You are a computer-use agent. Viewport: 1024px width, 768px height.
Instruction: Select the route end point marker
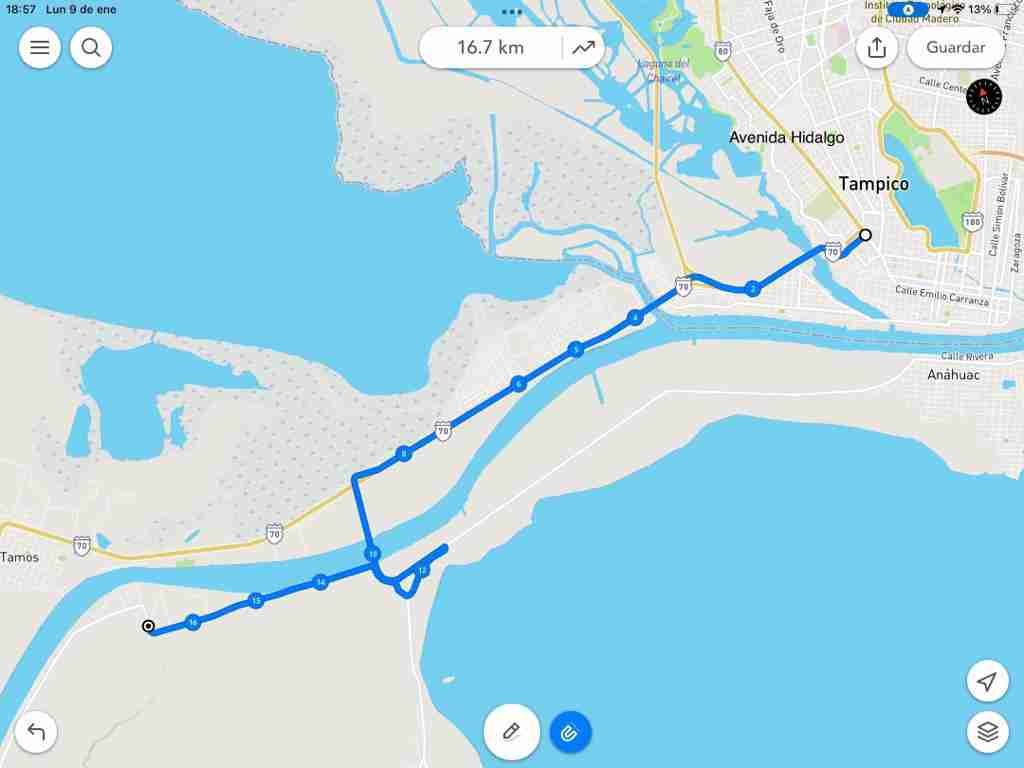tap(148, 626)
